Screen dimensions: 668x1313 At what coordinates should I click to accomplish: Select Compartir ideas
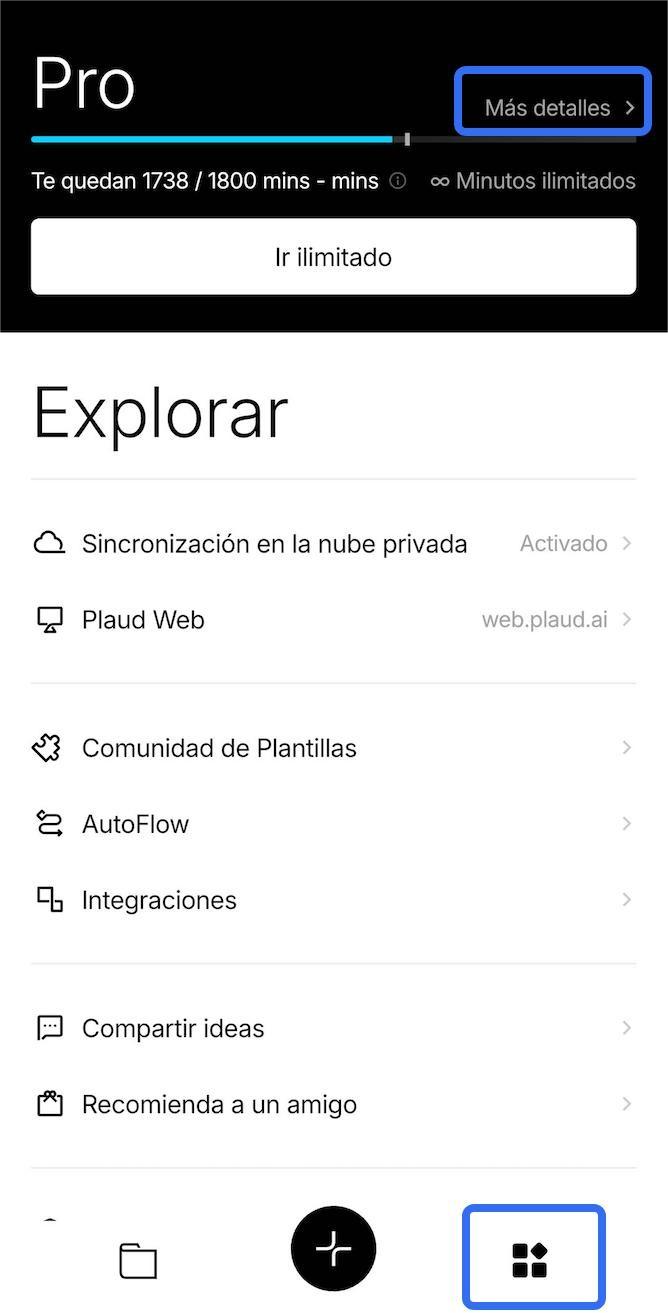[x=333, y=1028]
